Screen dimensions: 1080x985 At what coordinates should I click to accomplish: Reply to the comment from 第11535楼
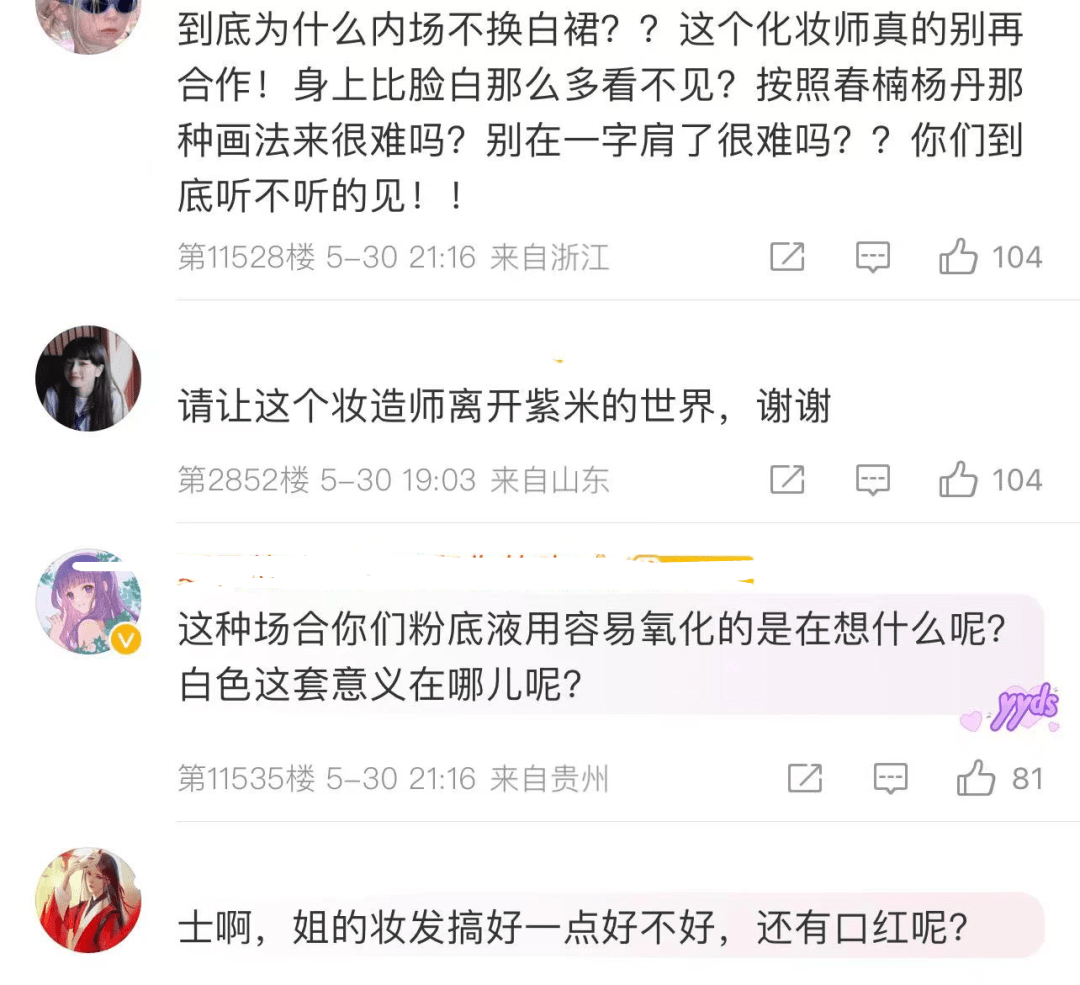click(x=890, y=778)
